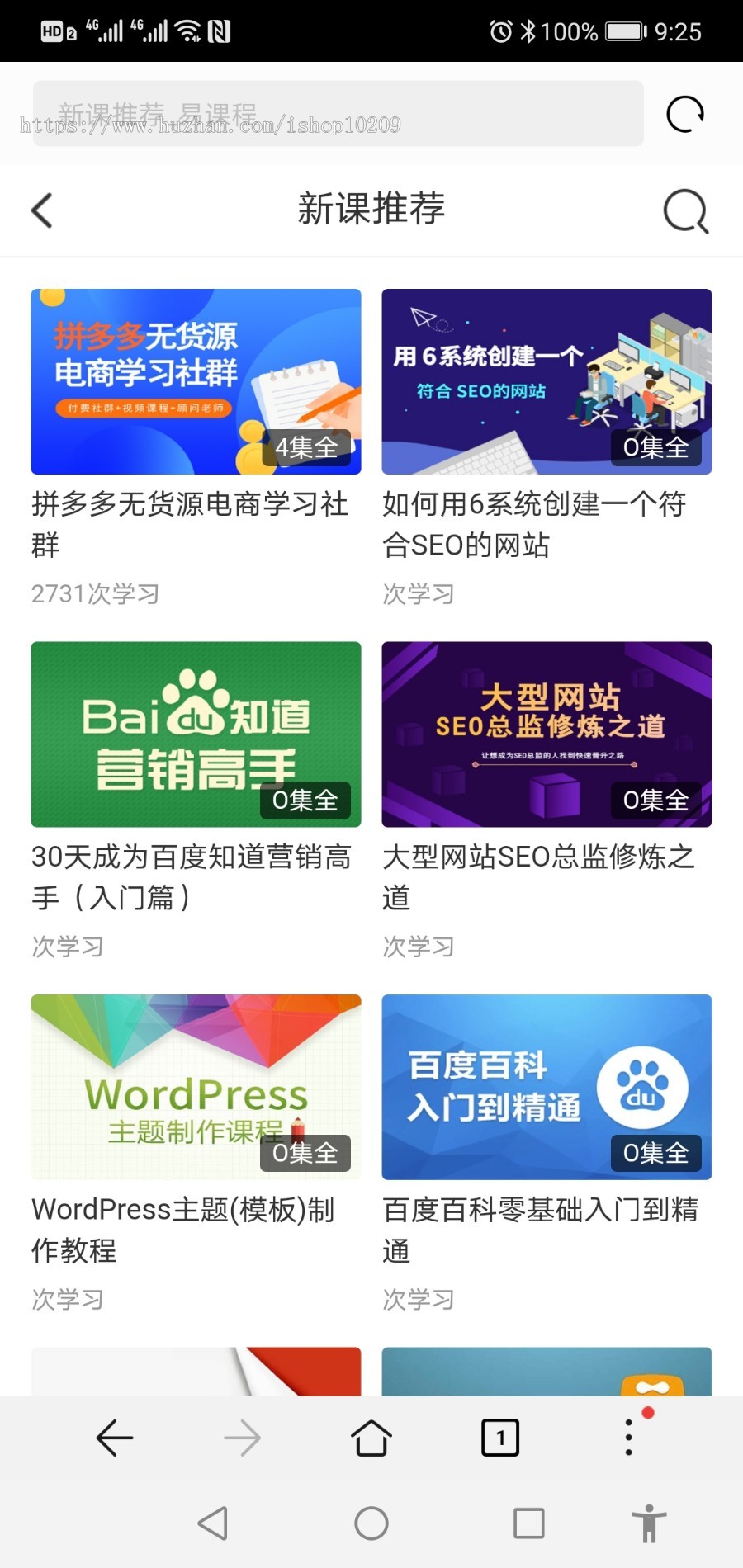Tap the 新课推荐 page title

pyautogui.click(x=371, y=210)
